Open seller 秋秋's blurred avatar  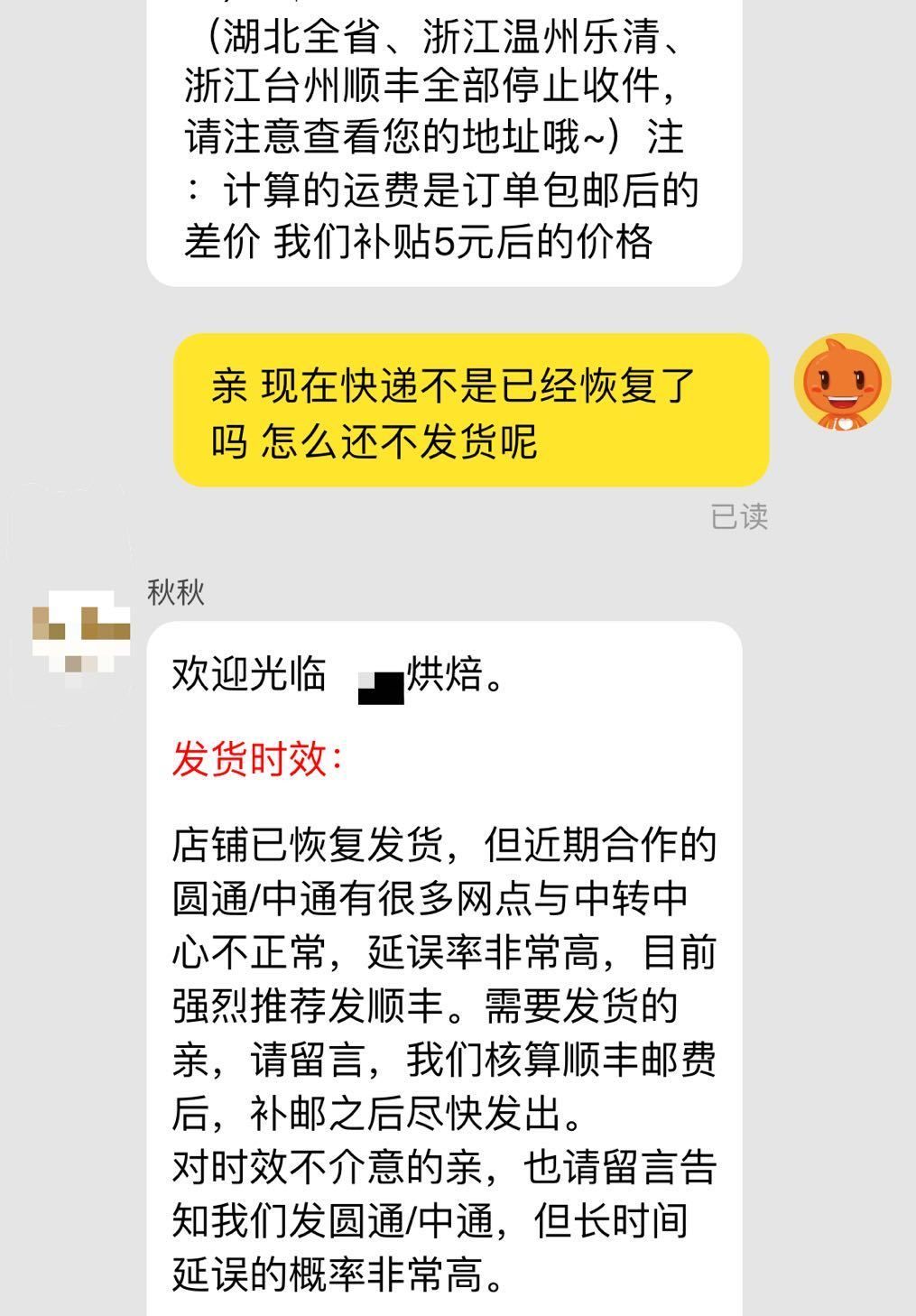coord(81,635)
